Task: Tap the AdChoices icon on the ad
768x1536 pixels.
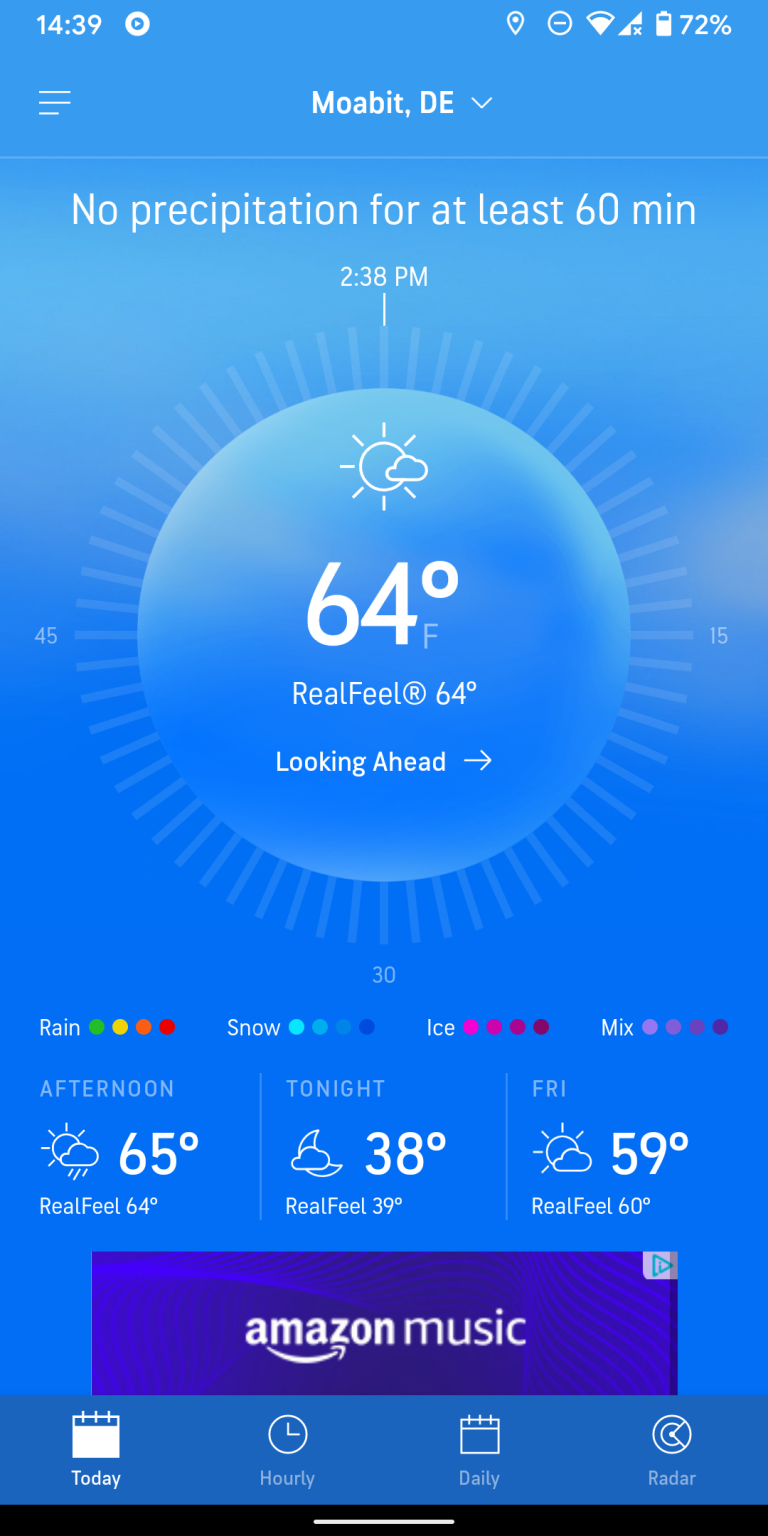Action: point(662,1266)
